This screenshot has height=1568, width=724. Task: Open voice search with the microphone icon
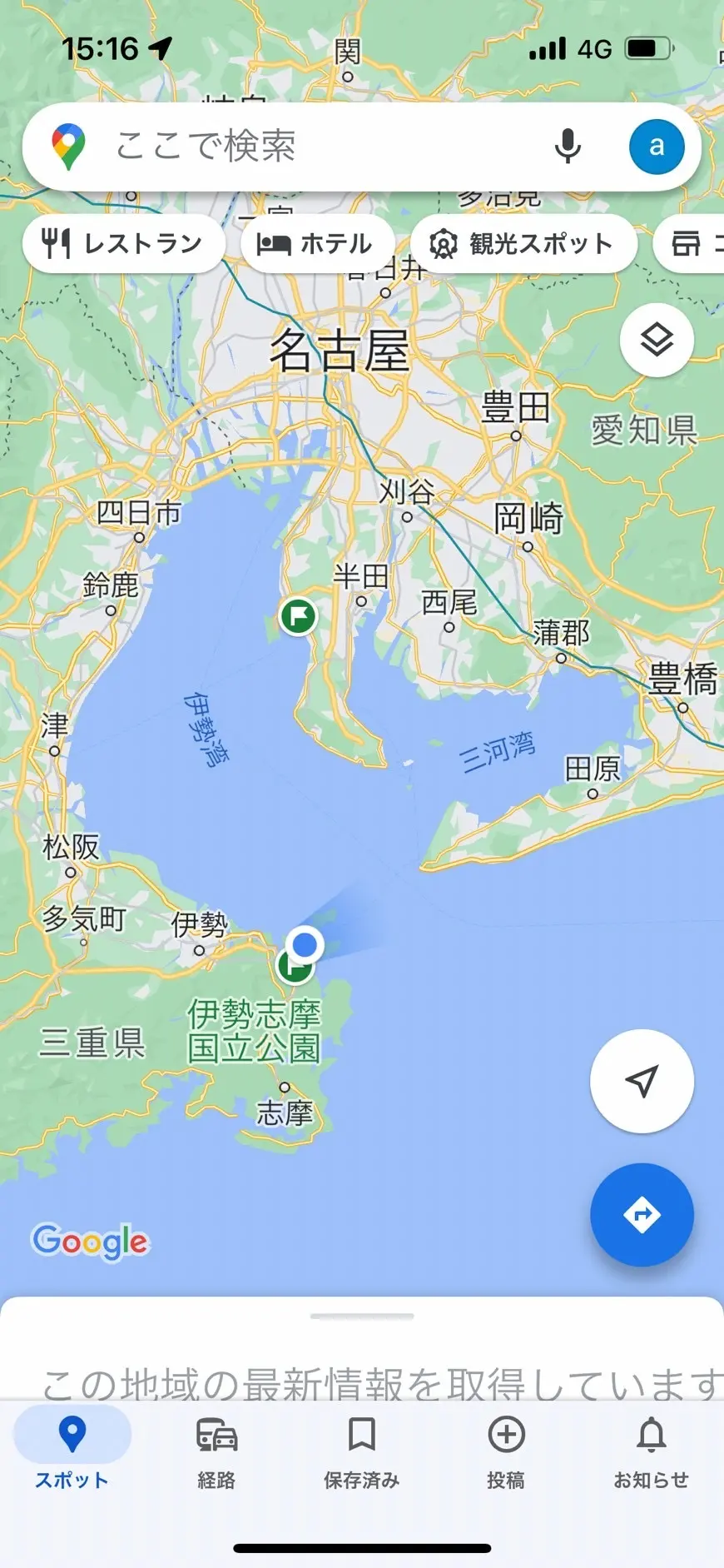(567, 146)
